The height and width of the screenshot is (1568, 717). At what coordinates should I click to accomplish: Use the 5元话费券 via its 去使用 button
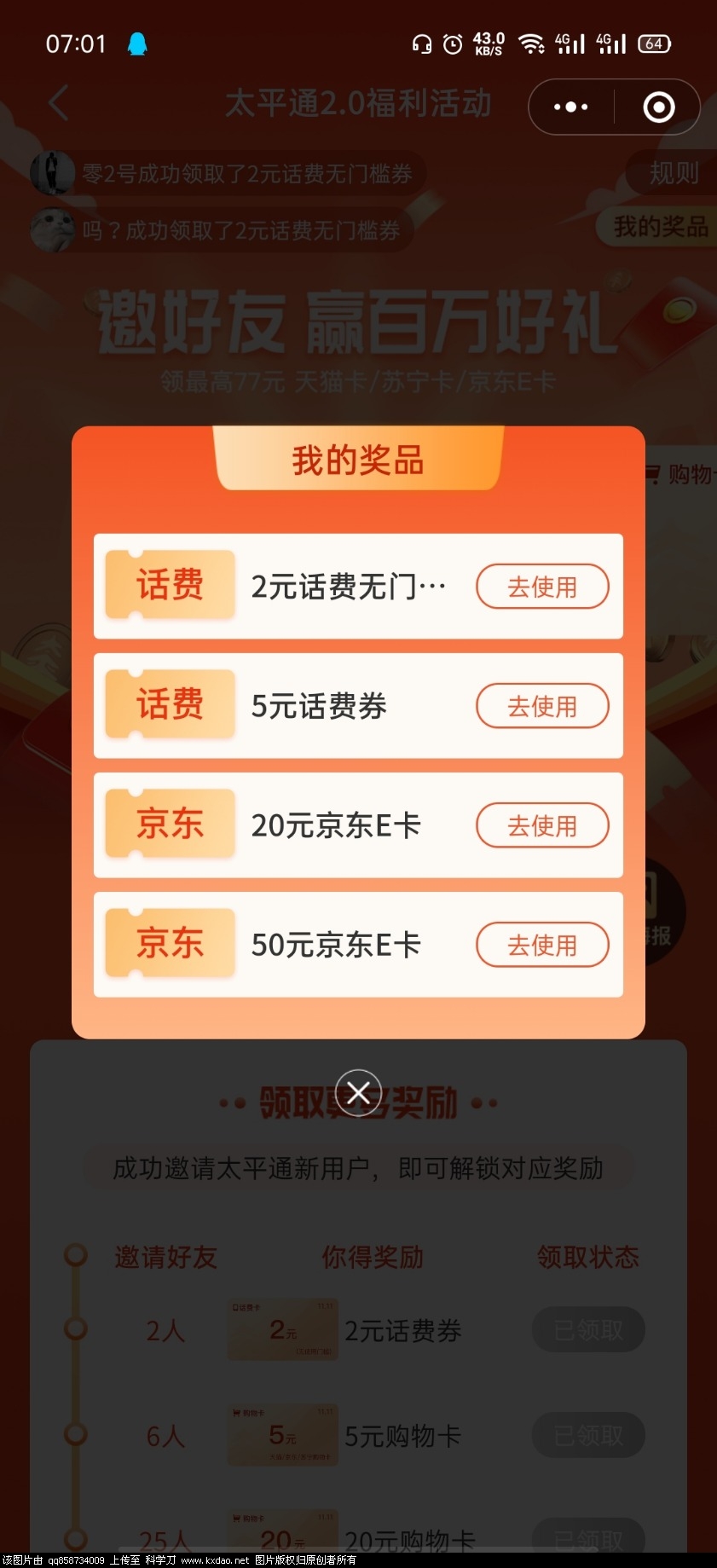pos(542,706)
